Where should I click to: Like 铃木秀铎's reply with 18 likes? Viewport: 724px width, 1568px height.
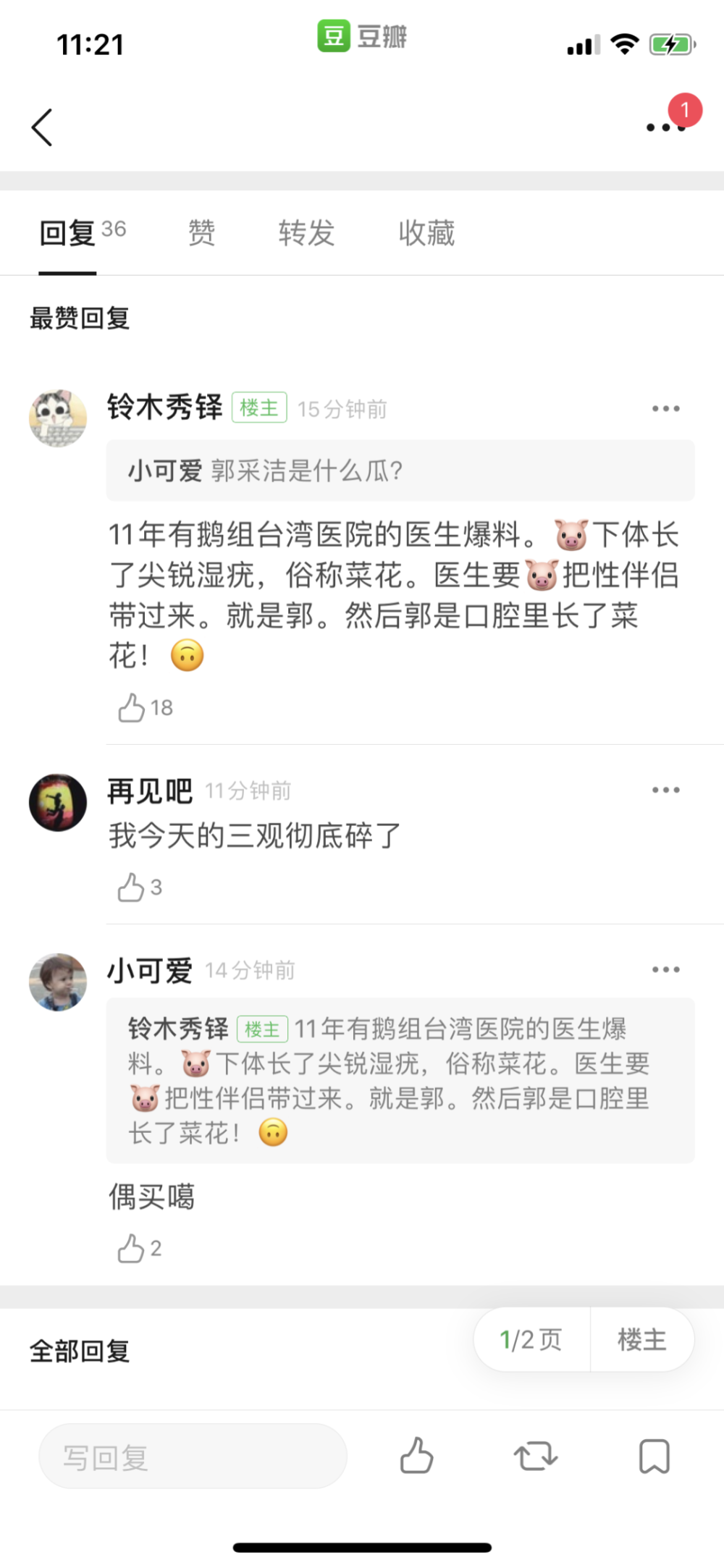(x=146, y=708)
